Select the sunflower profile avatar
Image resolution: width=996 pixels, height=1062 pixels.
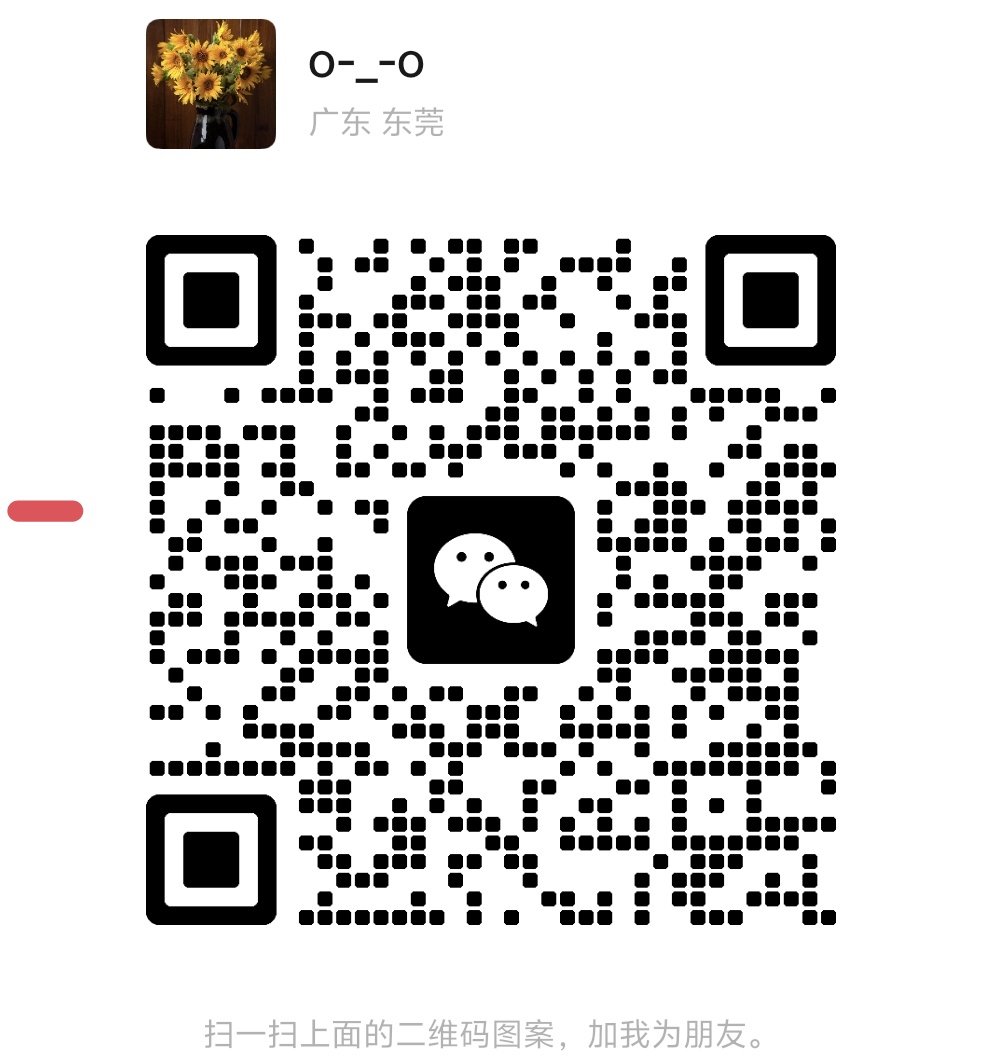pos(210,82)
